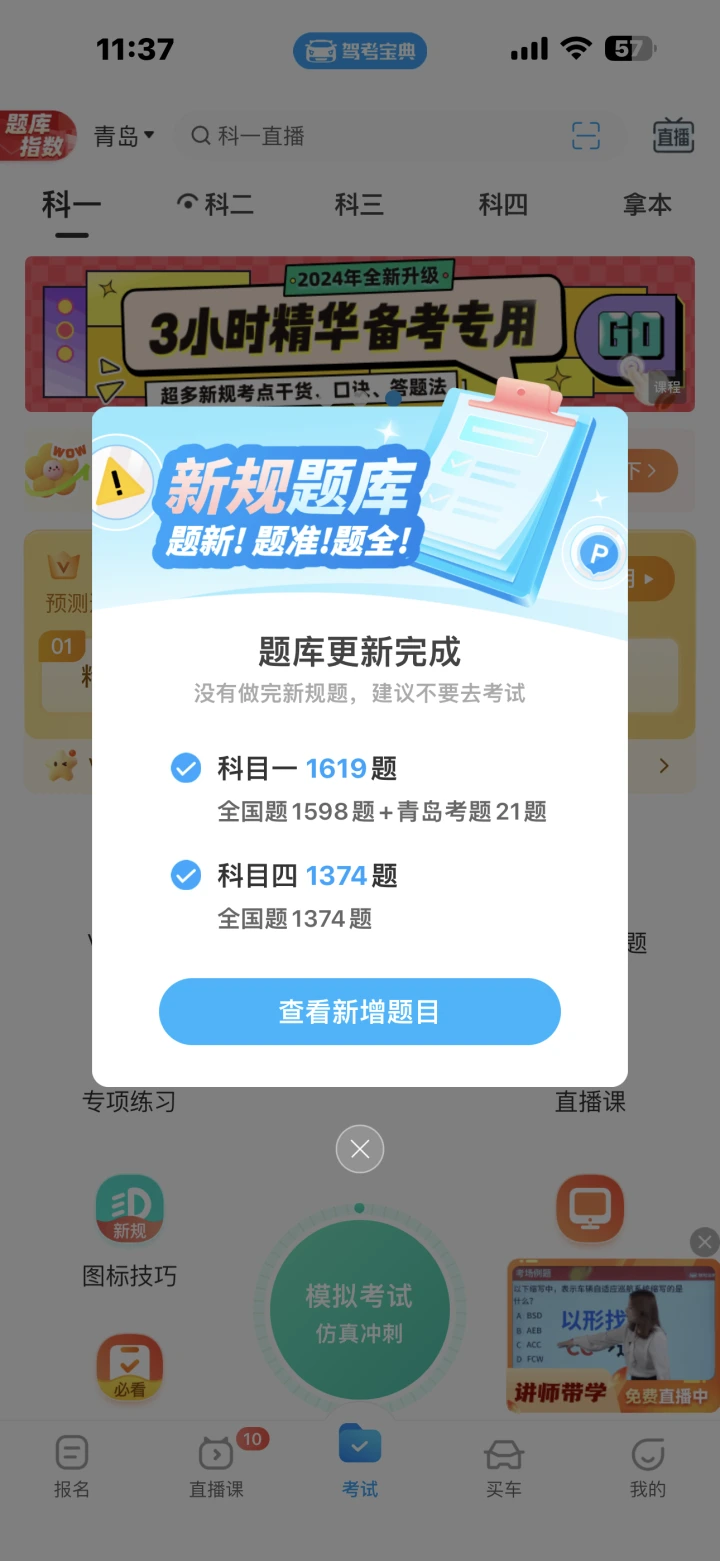Image resolution: width=720 pixels, height=1561 pixels.
Task: Close the floating live-stream video
Action: pyautogui.click(x=704, y=1242)
